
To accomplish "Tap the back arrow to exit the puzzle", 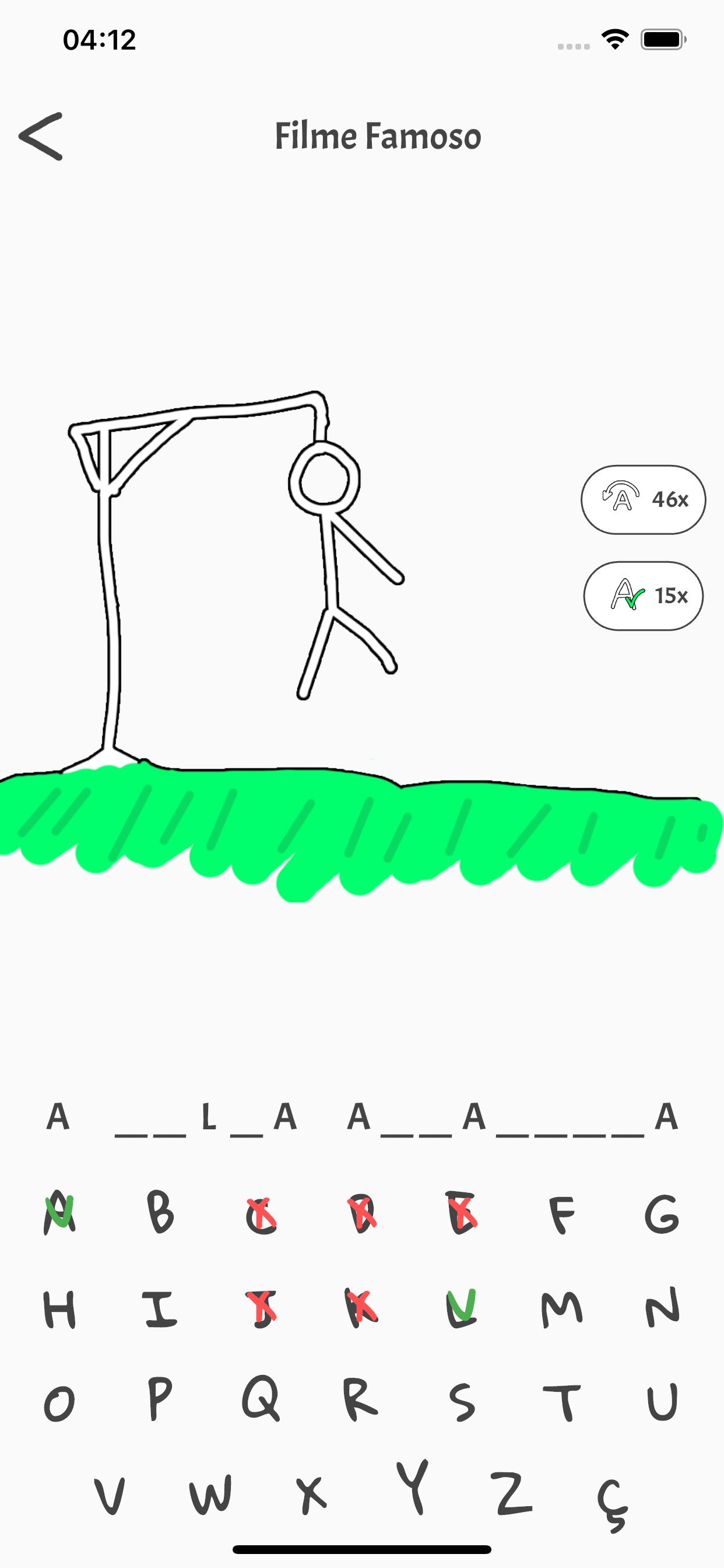I will (x=40, y=136).
